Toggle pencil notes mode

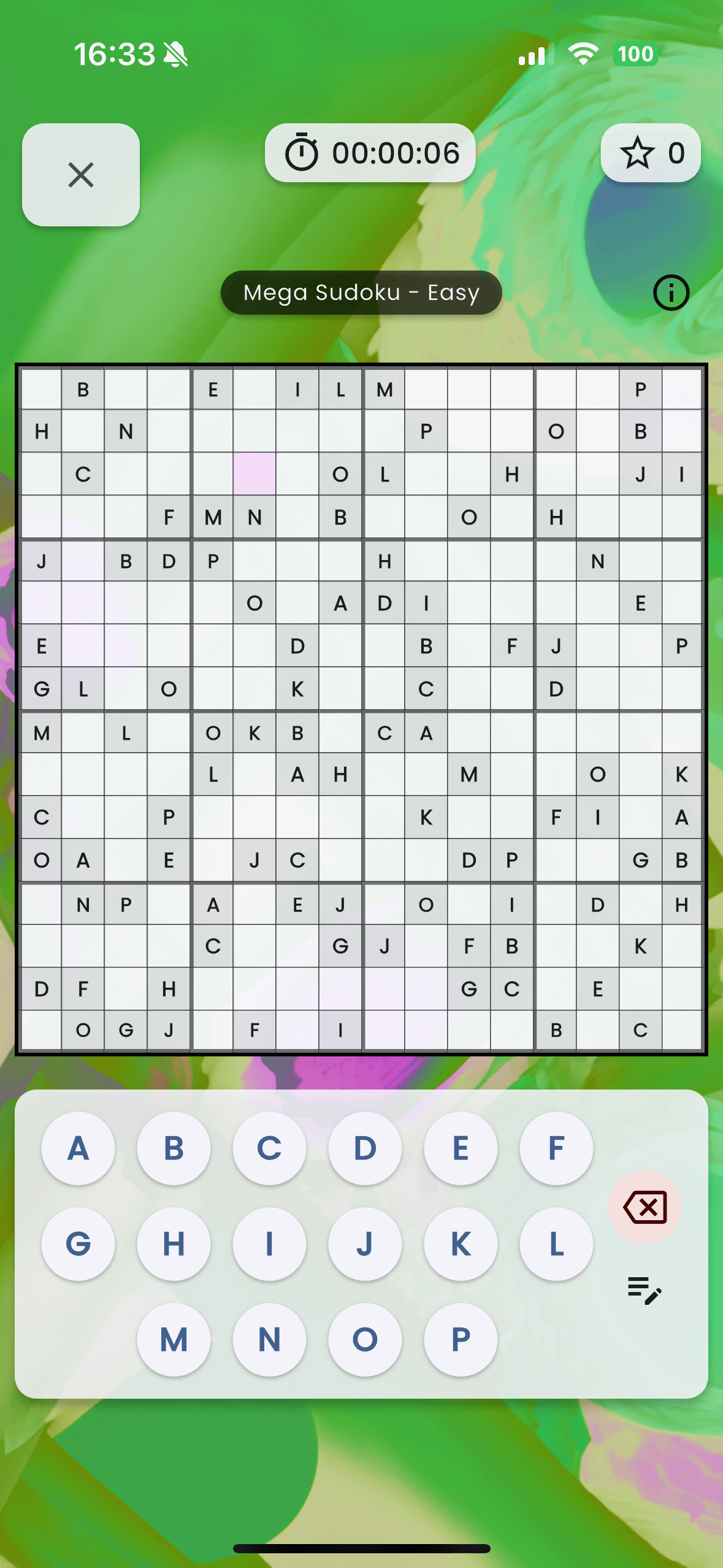pos(645,1289)
